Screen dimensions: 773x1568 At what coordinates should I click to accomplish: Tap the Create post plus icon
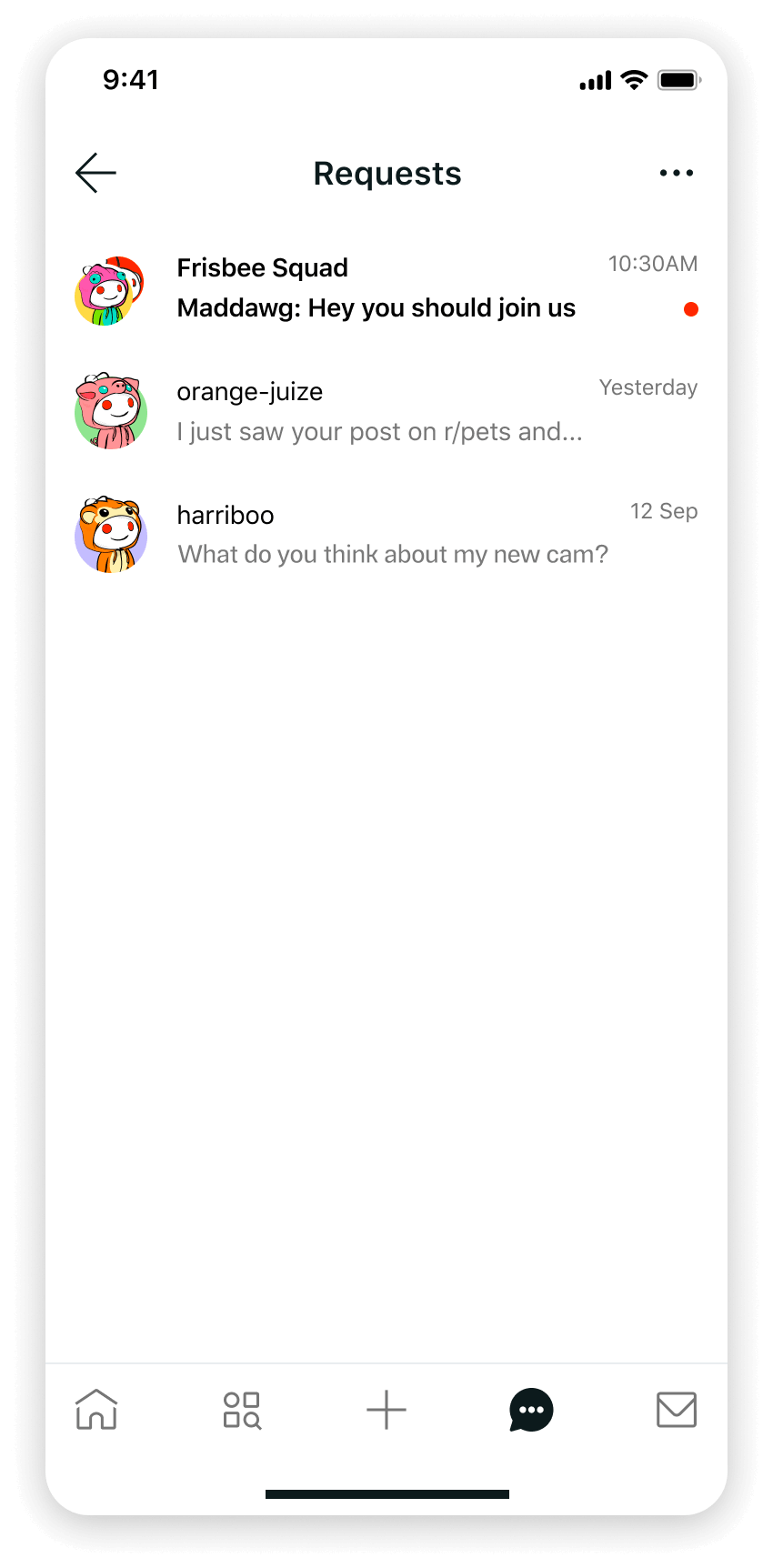point(386,1411)
